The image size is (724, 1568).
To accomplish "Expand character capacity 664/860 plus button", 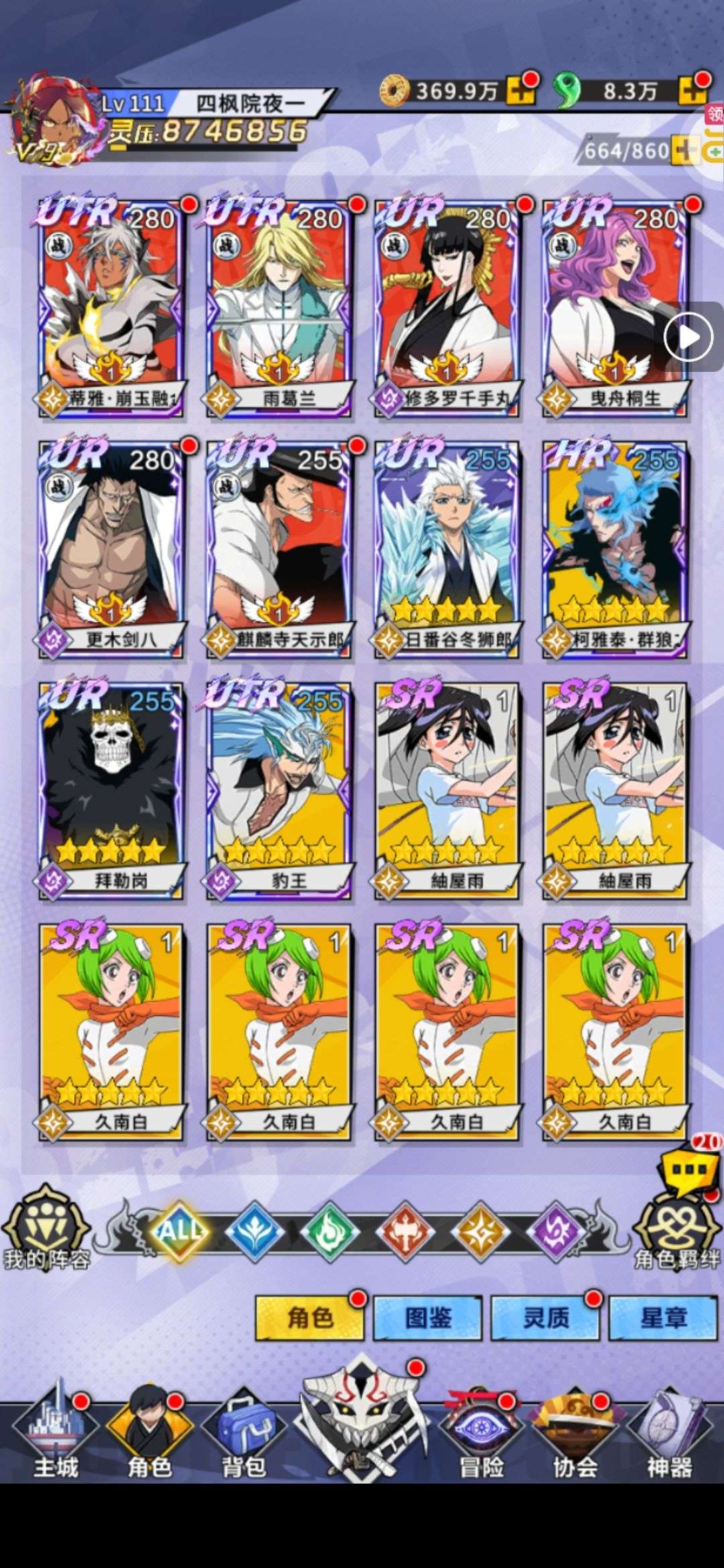I will (684, 150).
